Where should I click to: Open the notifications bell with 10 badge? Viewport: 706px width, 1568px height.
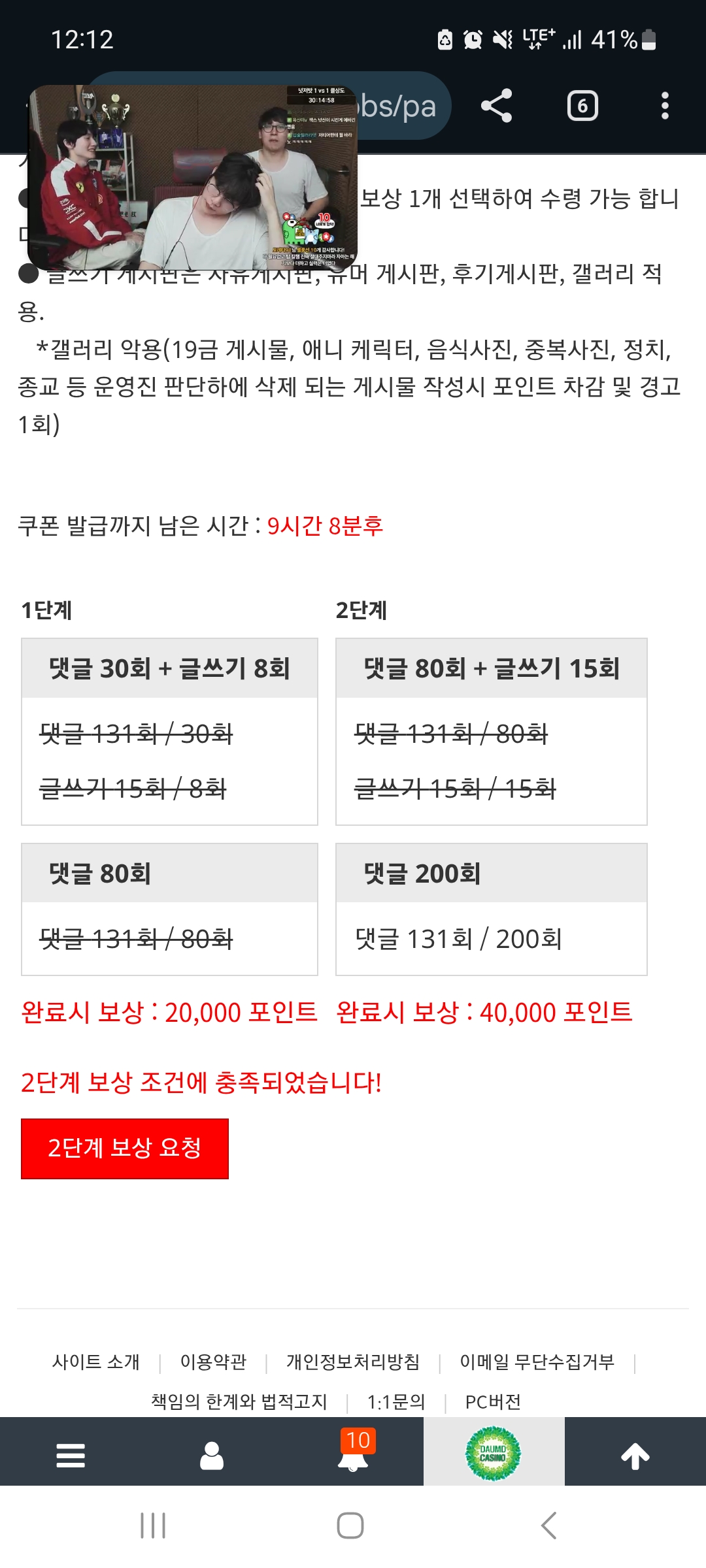pyautogui.click(x=353, y=1454)
